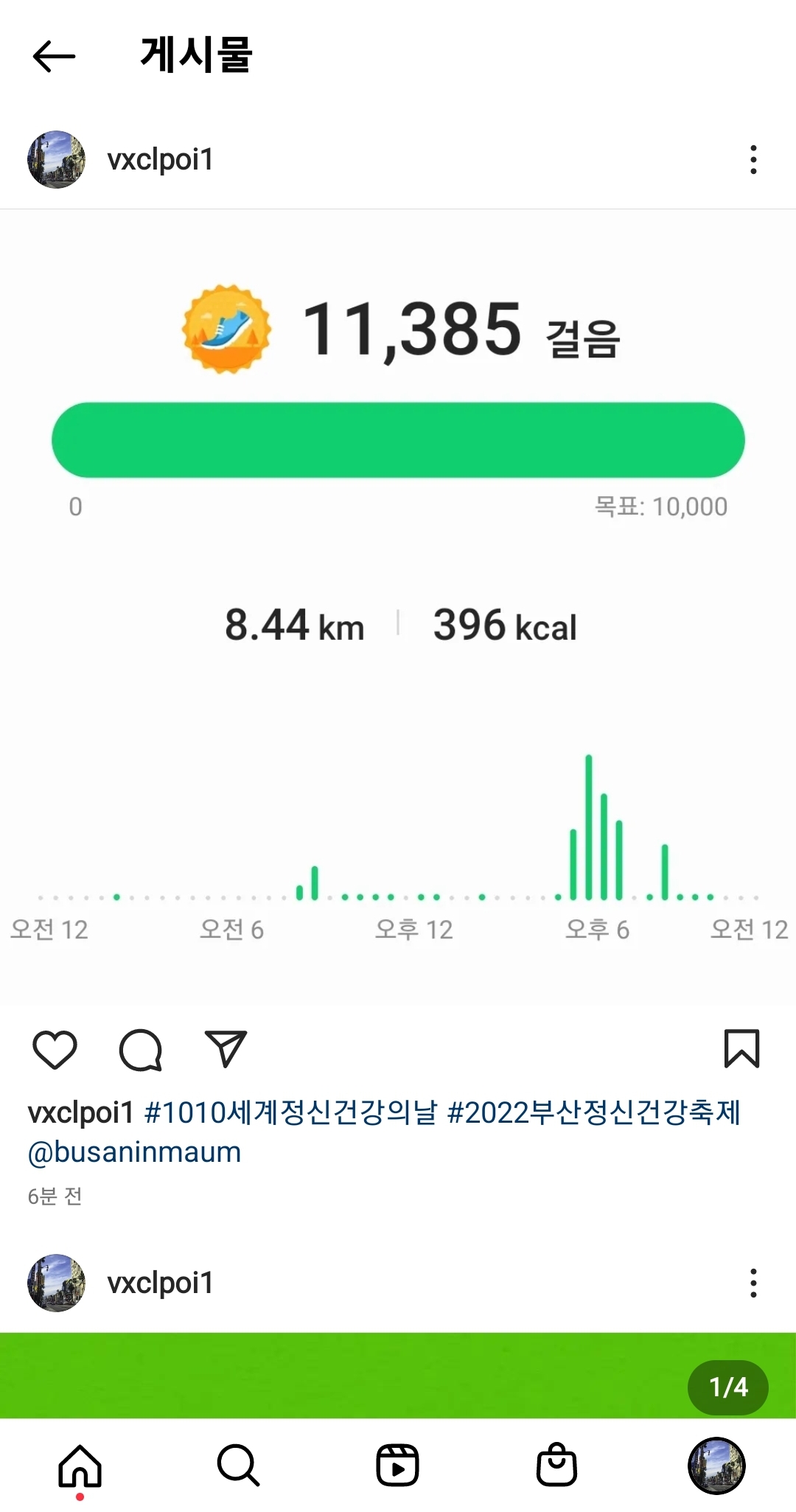Open hashtag #1010세계정신건강의날
This screenshot has height=1512, width=796.
coord(291,1112)
